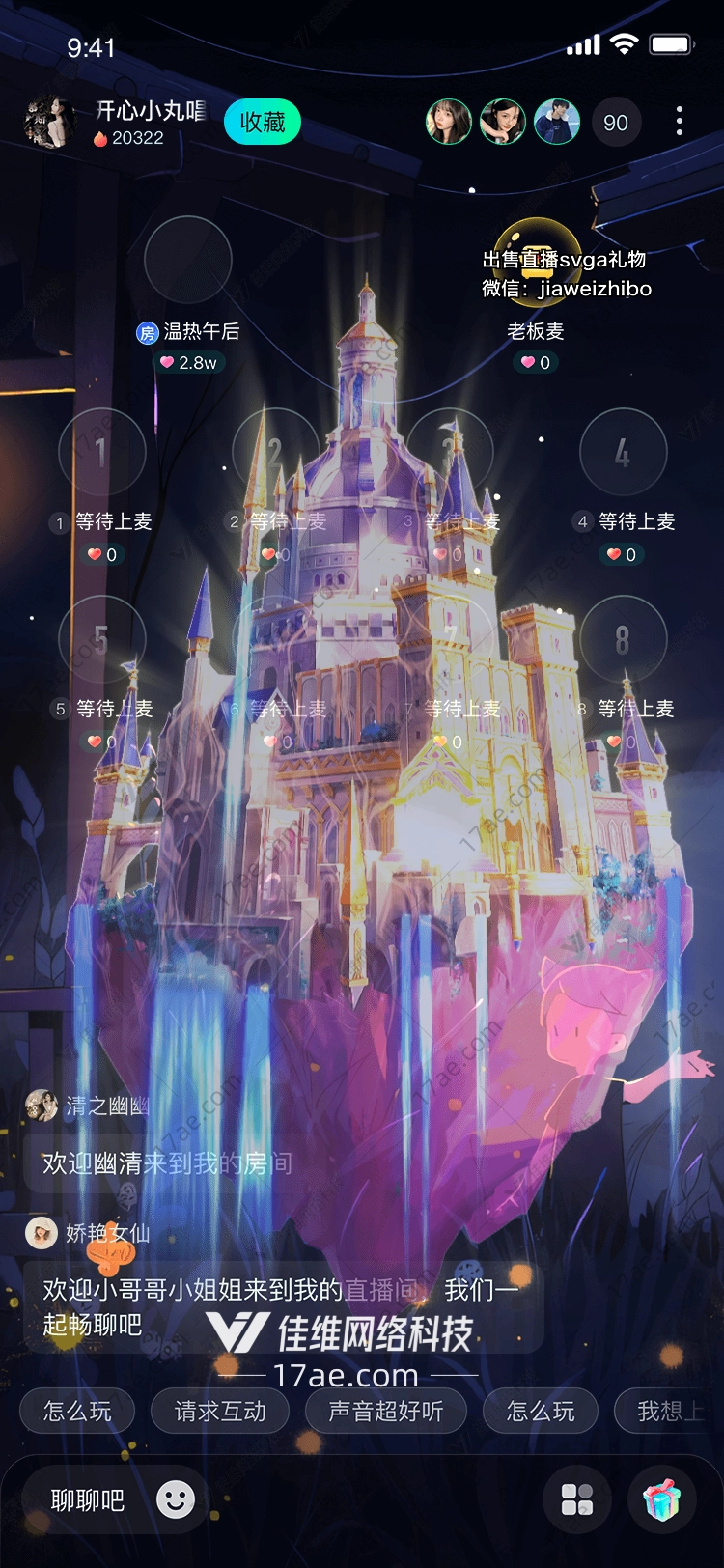724x1568 pixels.
Task: Open the gift box panel
Action: click(662, 1499)
